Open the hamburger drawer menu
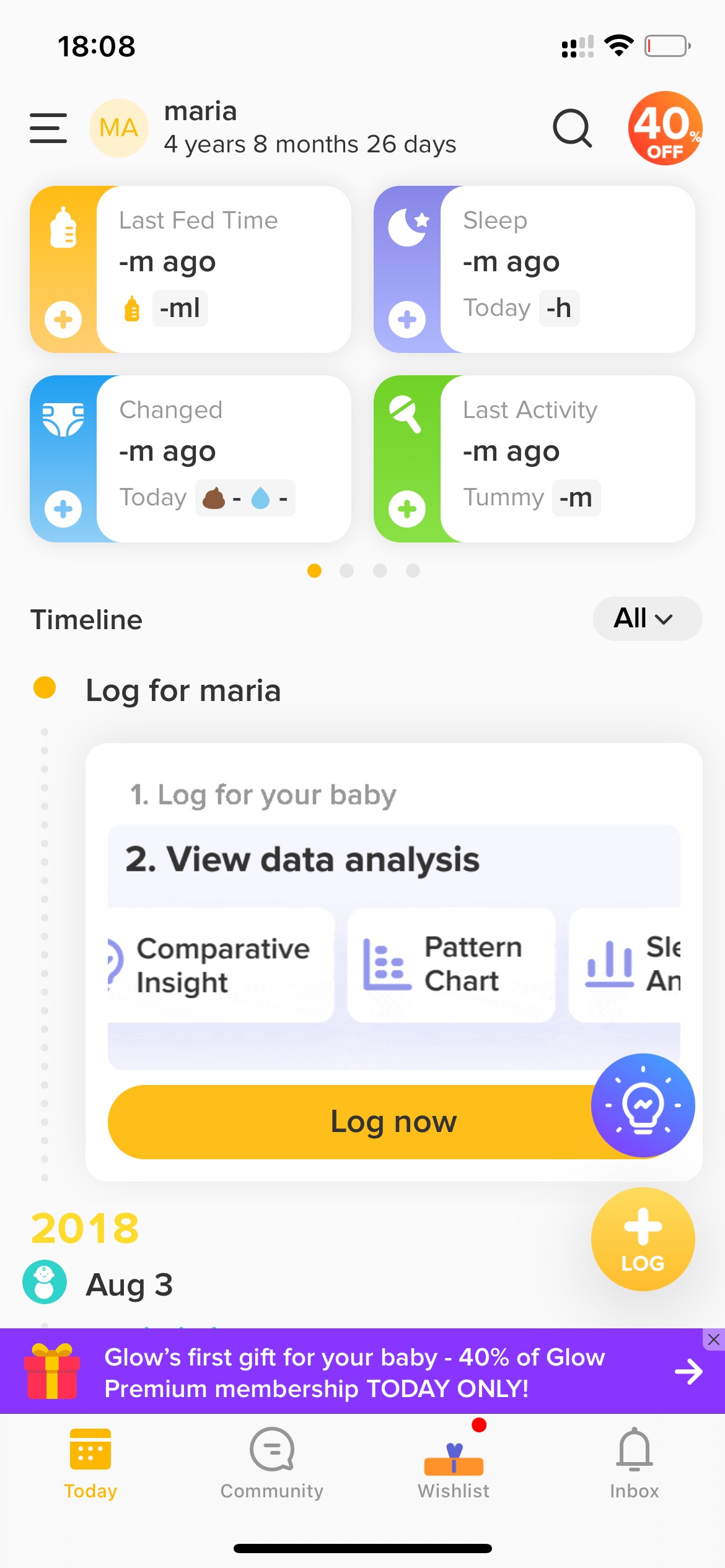 pyautogui.click(x=48, y=128)
